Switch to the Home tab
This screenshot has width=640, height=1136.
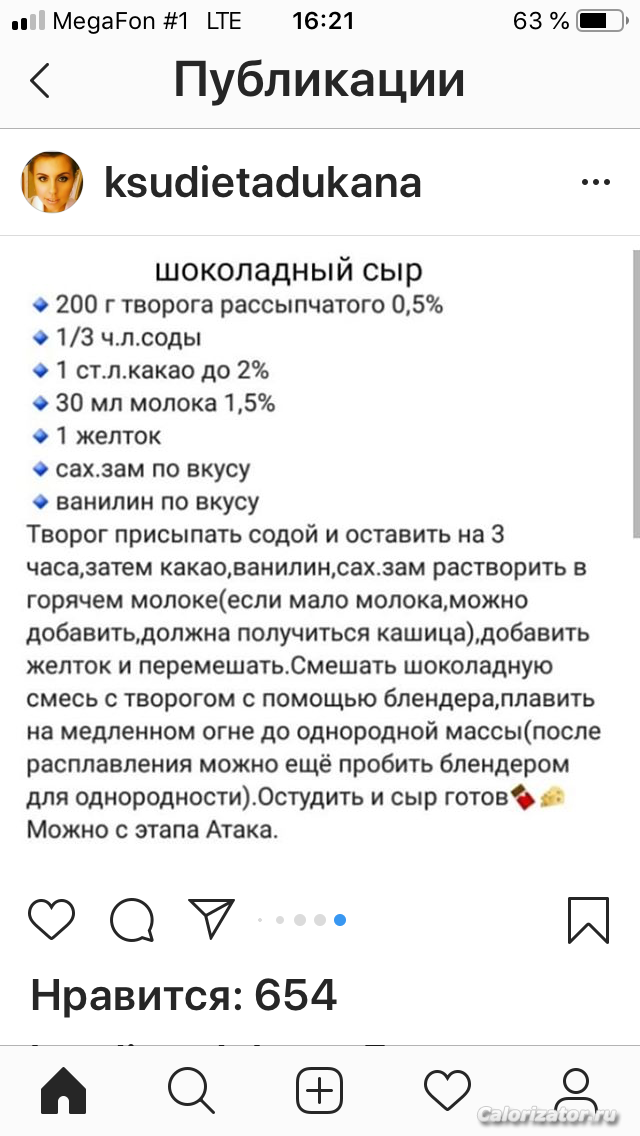(x=64, y=1089)
